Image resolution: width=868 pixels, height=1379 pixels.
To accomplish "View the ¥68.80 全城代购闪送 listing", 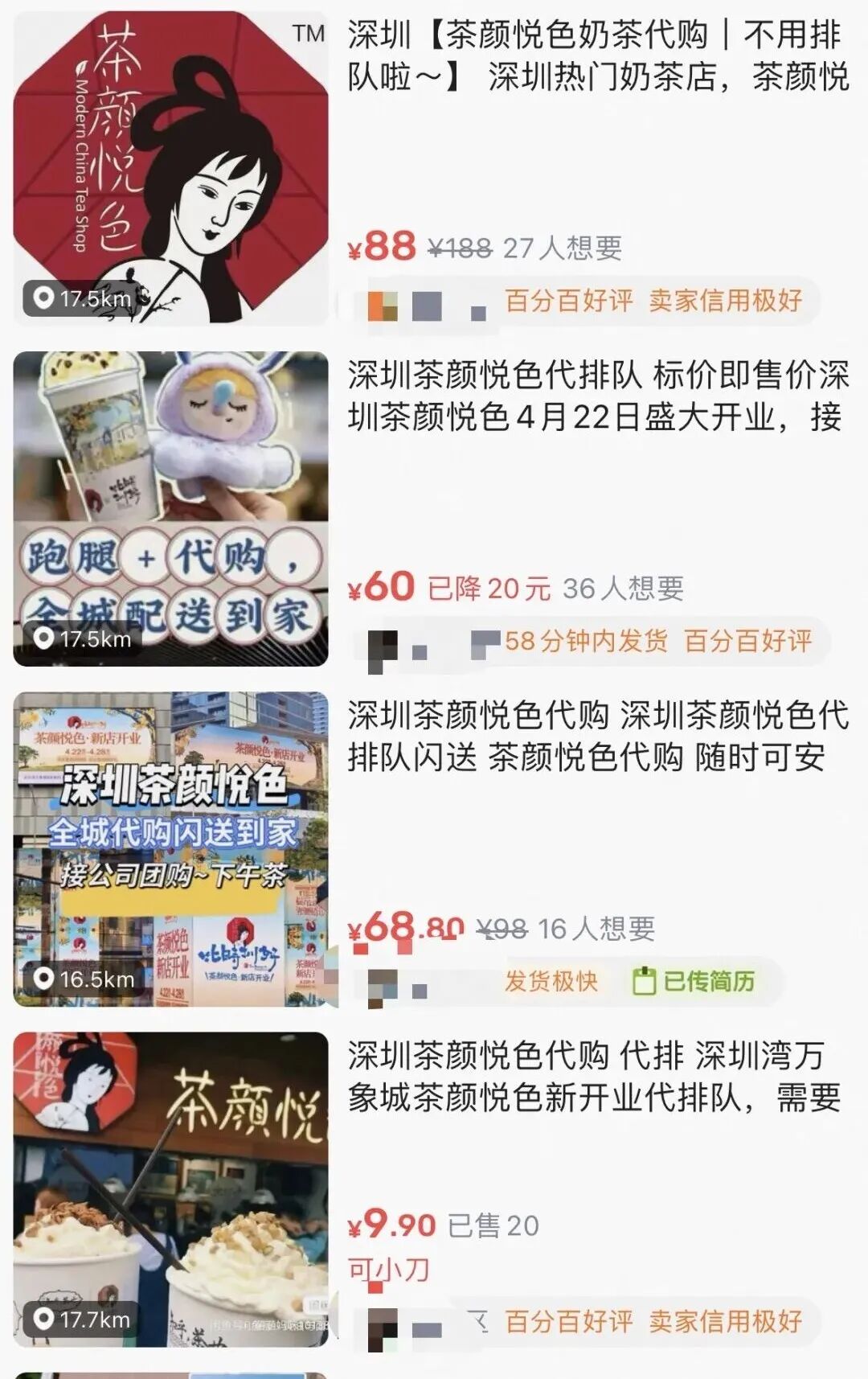I will [596, 736].
